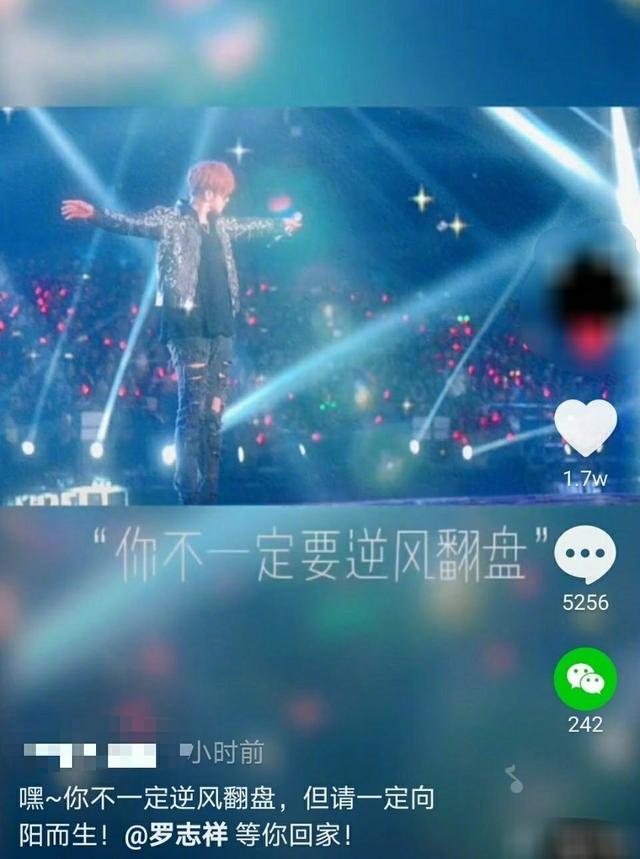The image size is (640, 859).
Task: Open the uploader's blurred profile avatar
Action: [590, 290]
